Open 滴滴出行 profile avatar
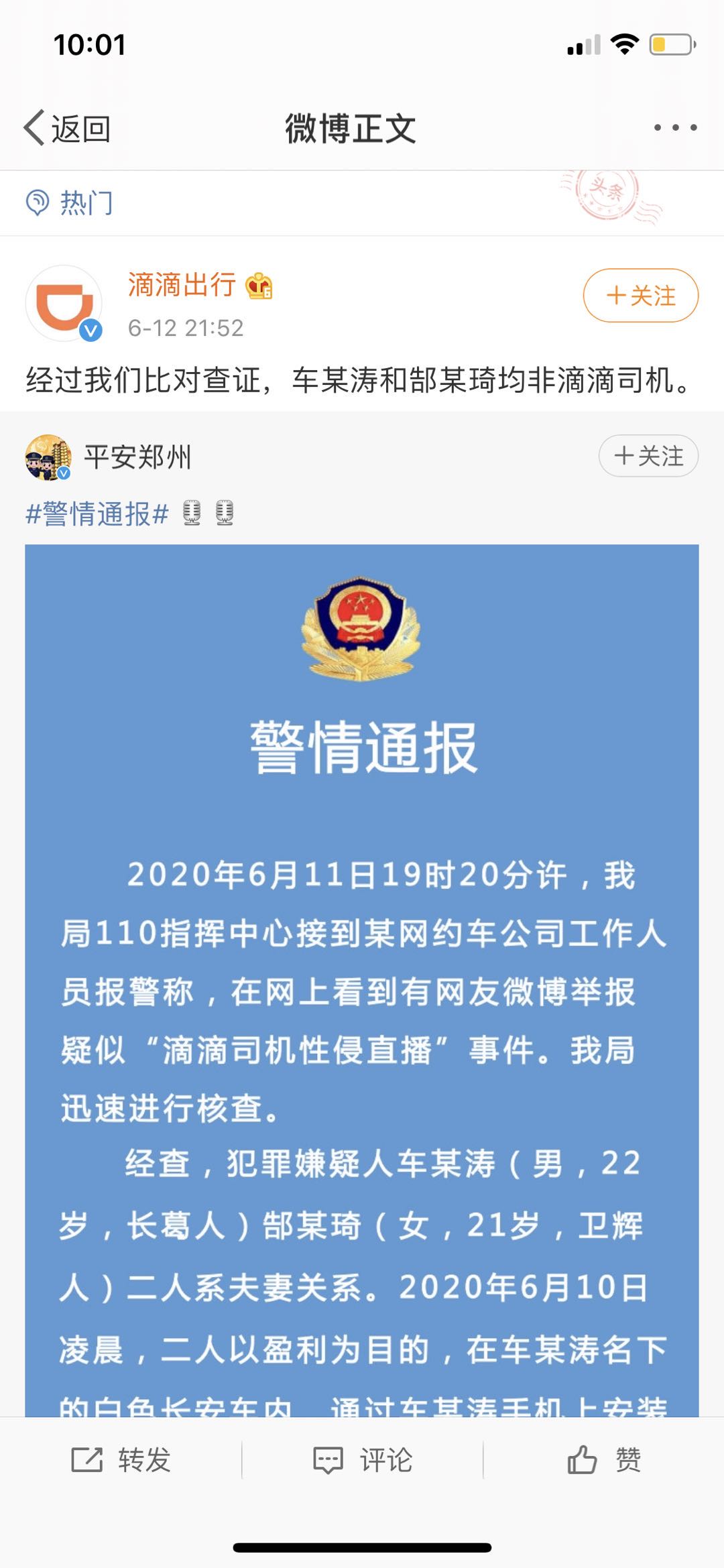The height and width of the screenshot is (1568, 724). coord(64,304)
